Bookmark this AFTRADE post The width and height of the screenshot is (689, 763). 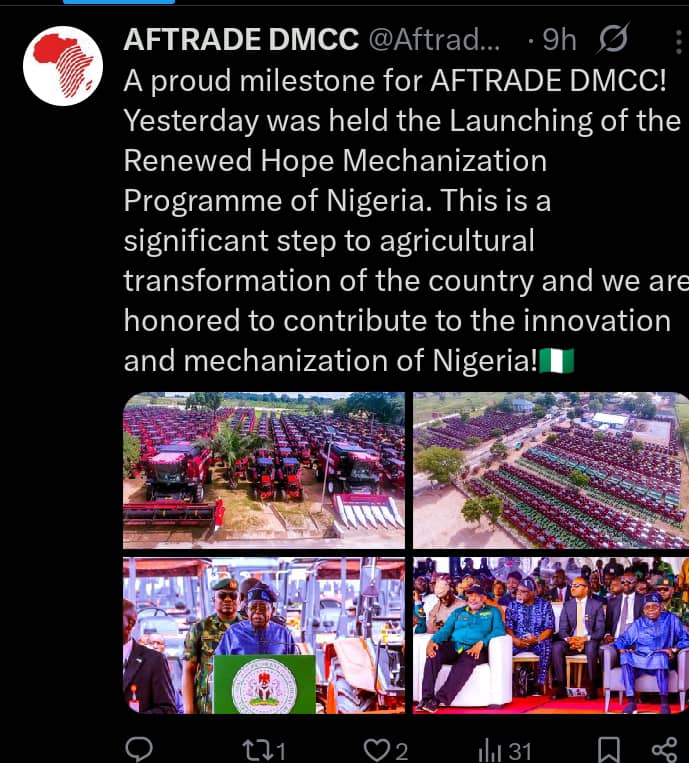608,748
